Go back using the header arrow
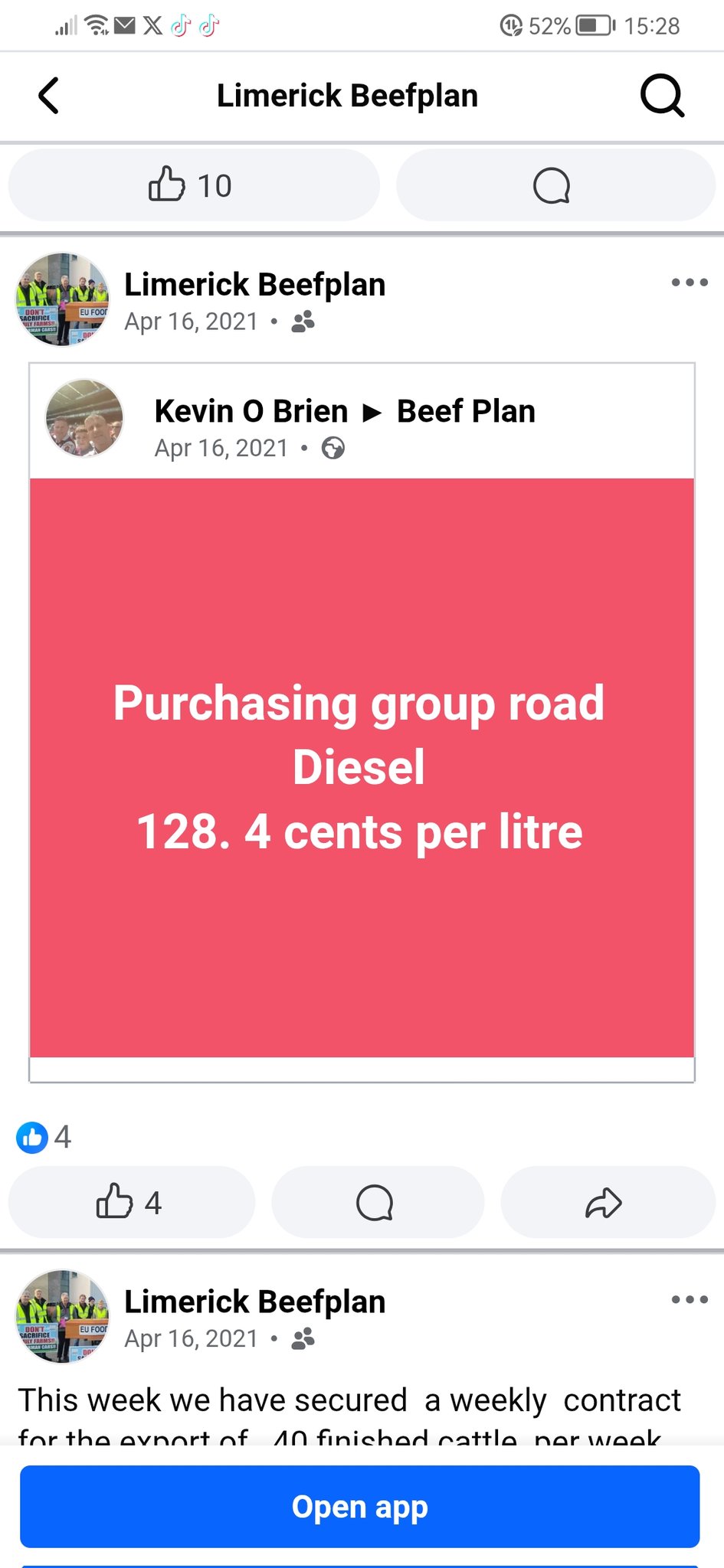The height and width of the screenshot is (1568, 724). (48, 96)
